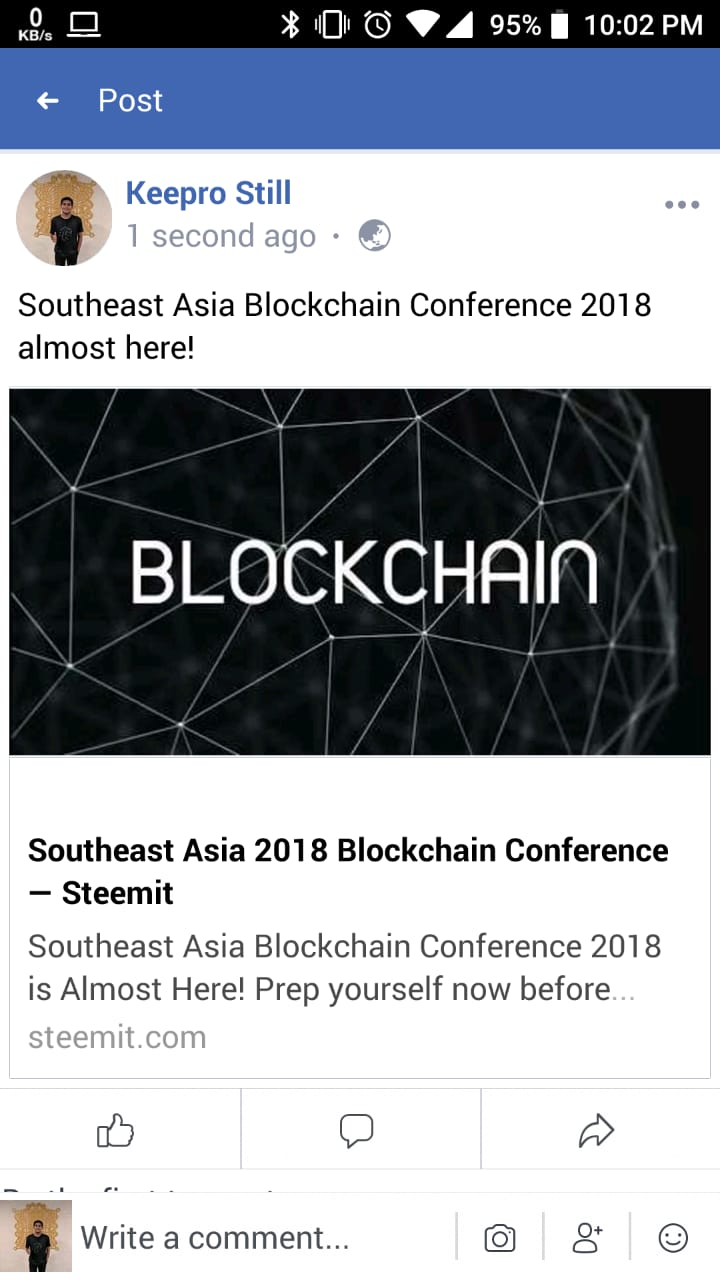
Task: Open the three-dot menu on the post
Action: pos(682,205)
